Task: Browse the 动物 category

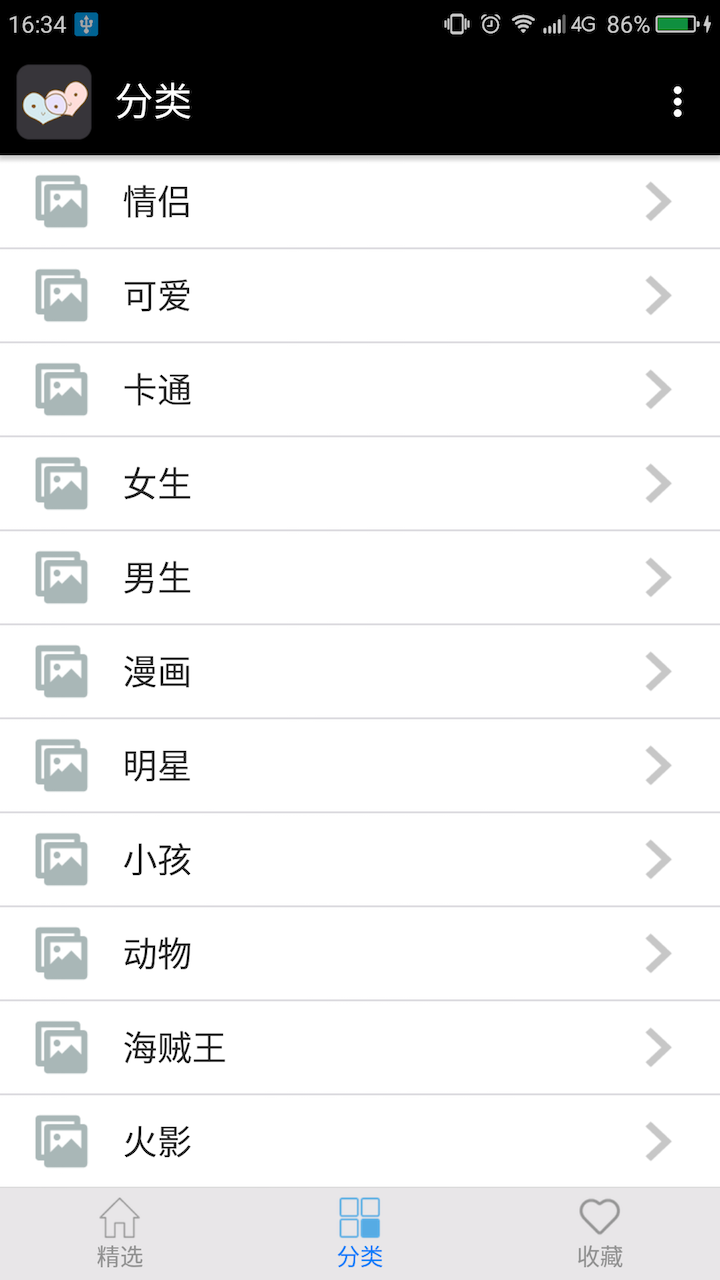Action: (360, 954)
